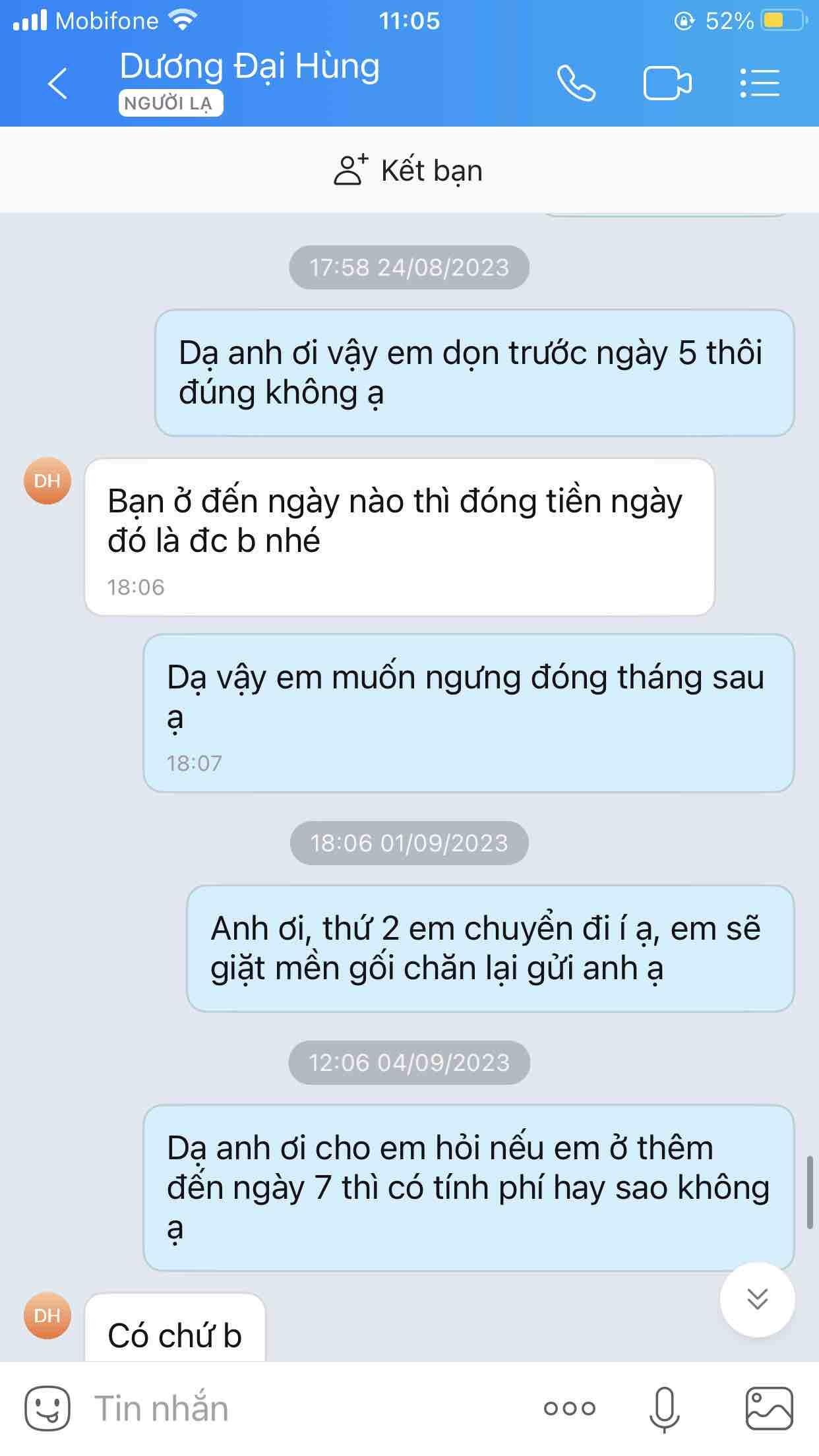The height and width of the screenshot is (1456, 819).
Task: Open the conversation options menu
Action: [760, 84]
